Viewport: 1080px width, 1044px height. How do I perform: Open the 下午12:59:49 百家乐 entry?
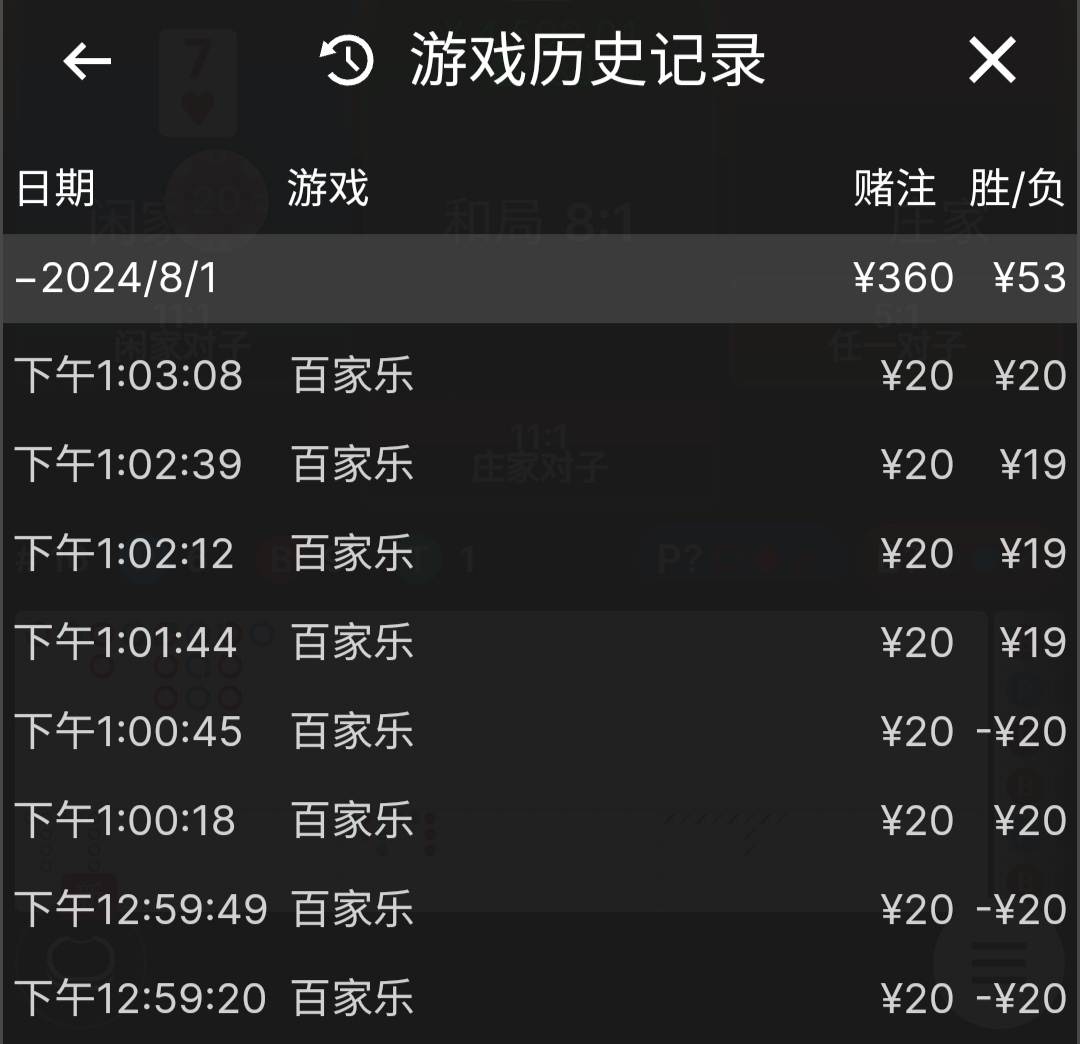pyautogui.click(x=540, y=910)
